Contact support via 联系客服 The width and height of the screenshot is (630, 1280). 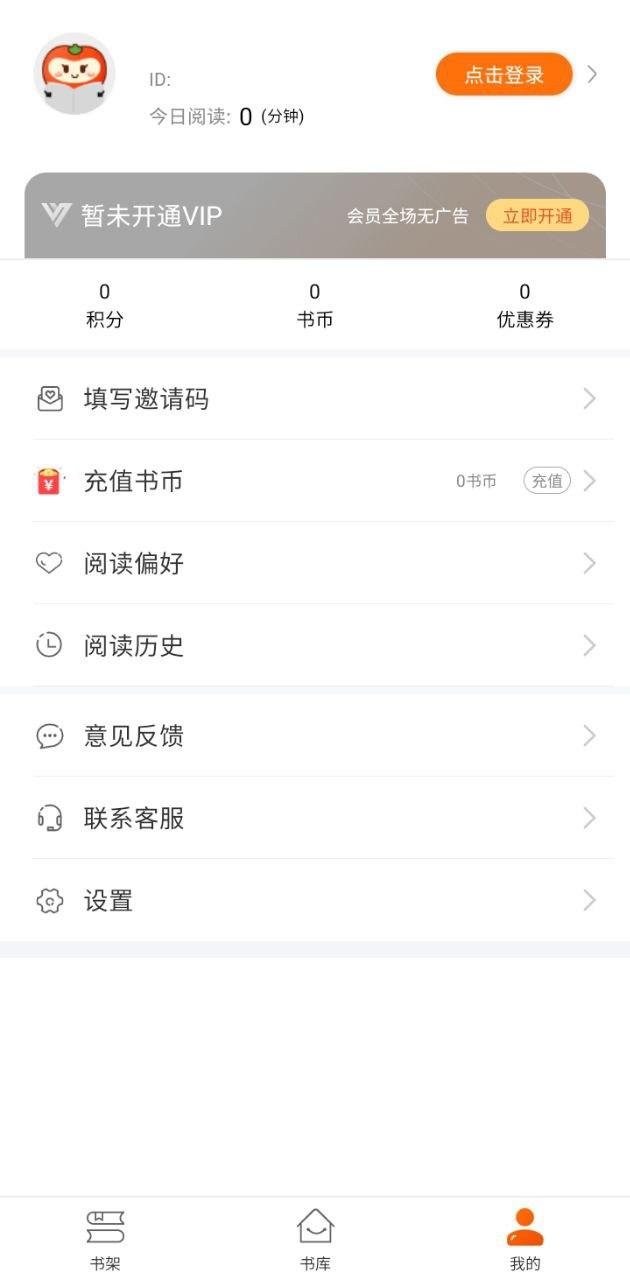point(315,818)
